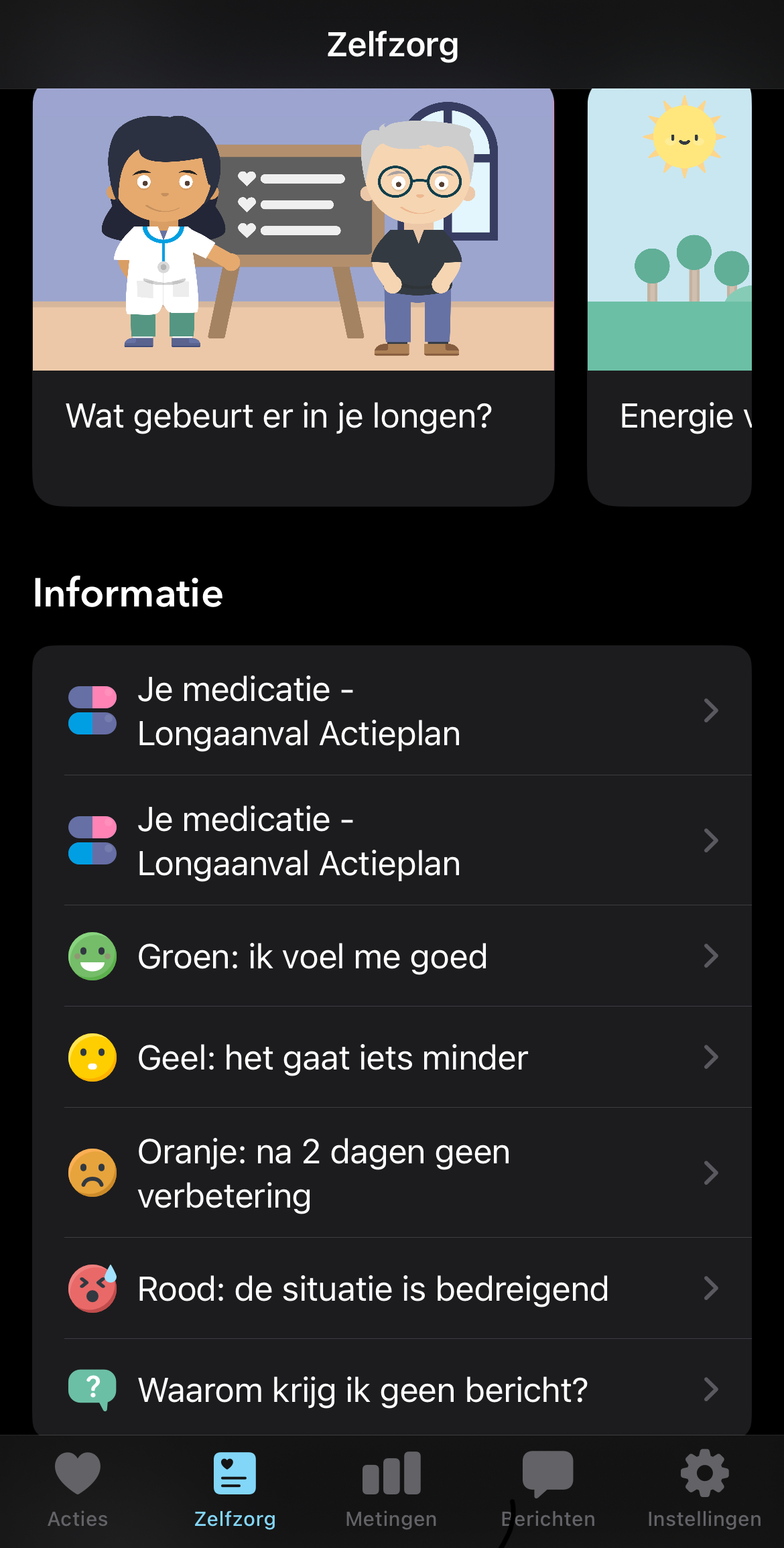Viewport: 784px width, 1548px height.
Task: Open the Berichten tab
Action: (x=548, y=1489)
